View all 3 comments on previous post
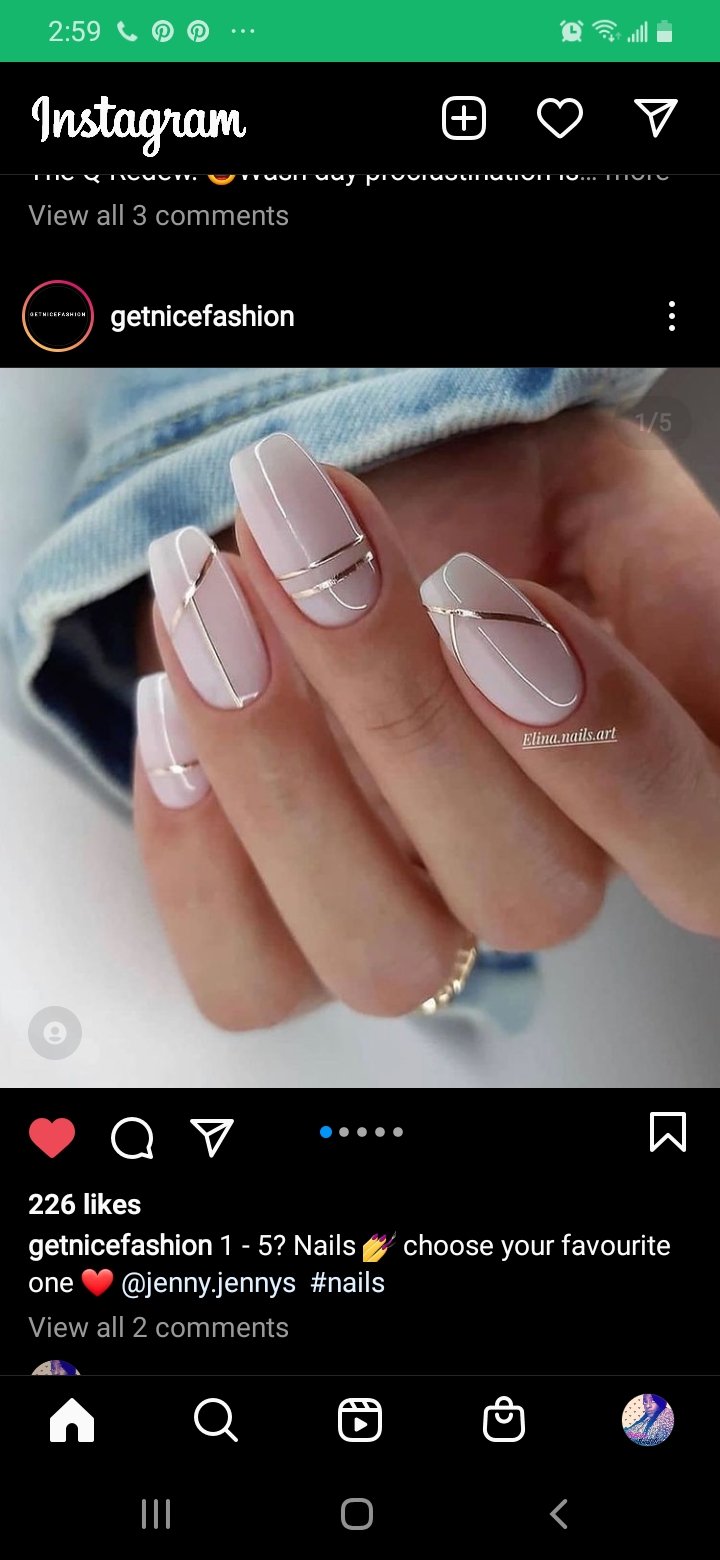 [x=158, y=216]
